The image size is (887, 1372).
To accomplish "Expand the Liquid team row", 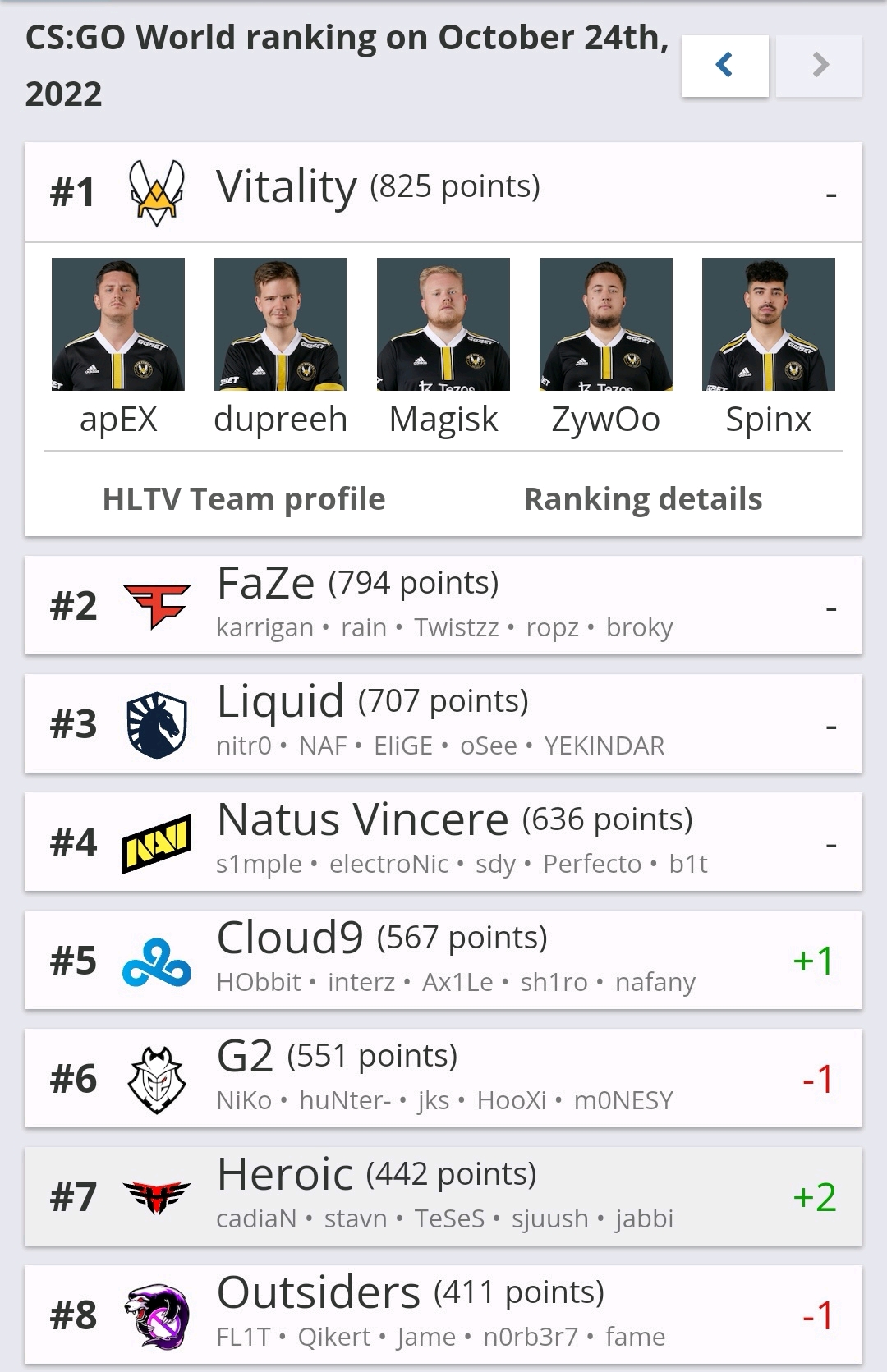I will [443, 723].
